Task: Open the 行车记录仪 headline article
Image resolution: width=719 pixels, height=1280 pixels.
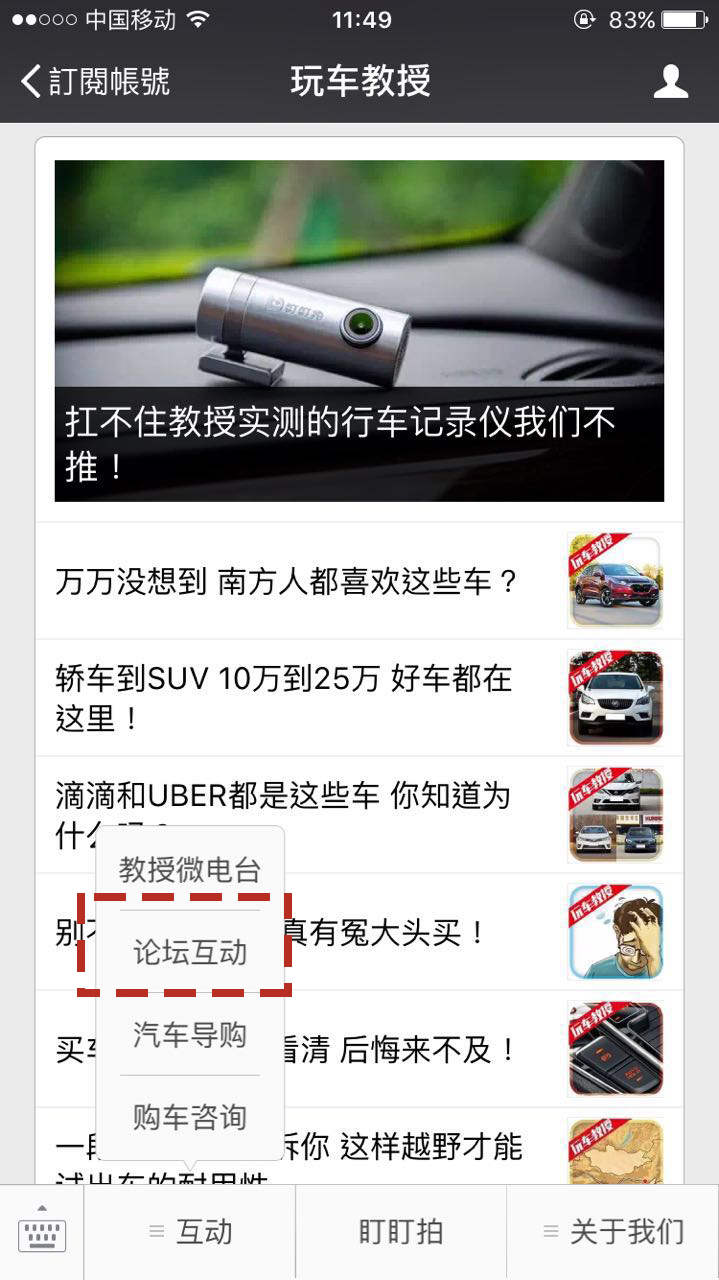Action: pos(359,330)
